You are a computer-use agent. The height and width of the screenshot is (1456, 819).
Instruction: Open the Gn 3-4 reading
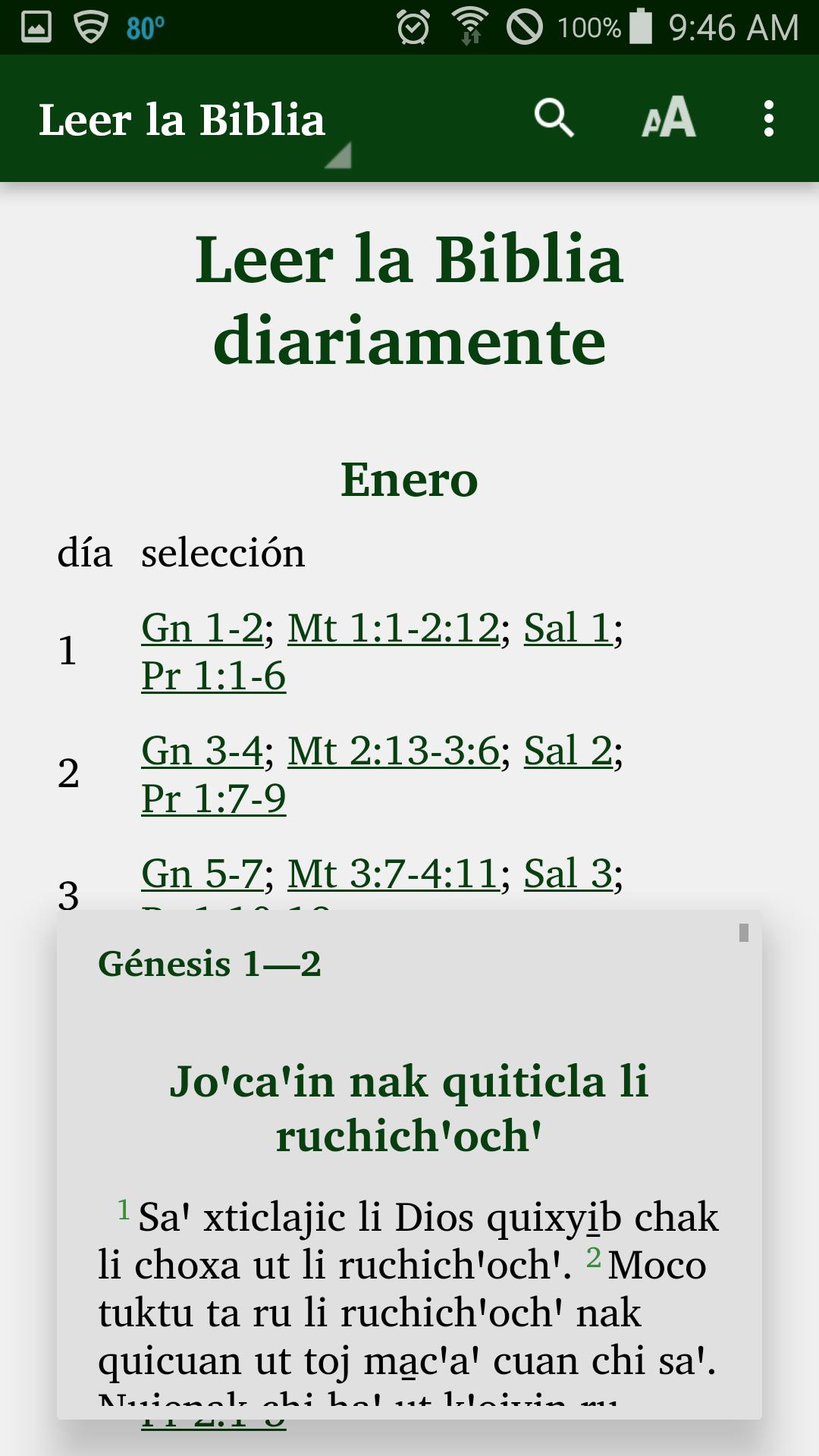point(202,751)
